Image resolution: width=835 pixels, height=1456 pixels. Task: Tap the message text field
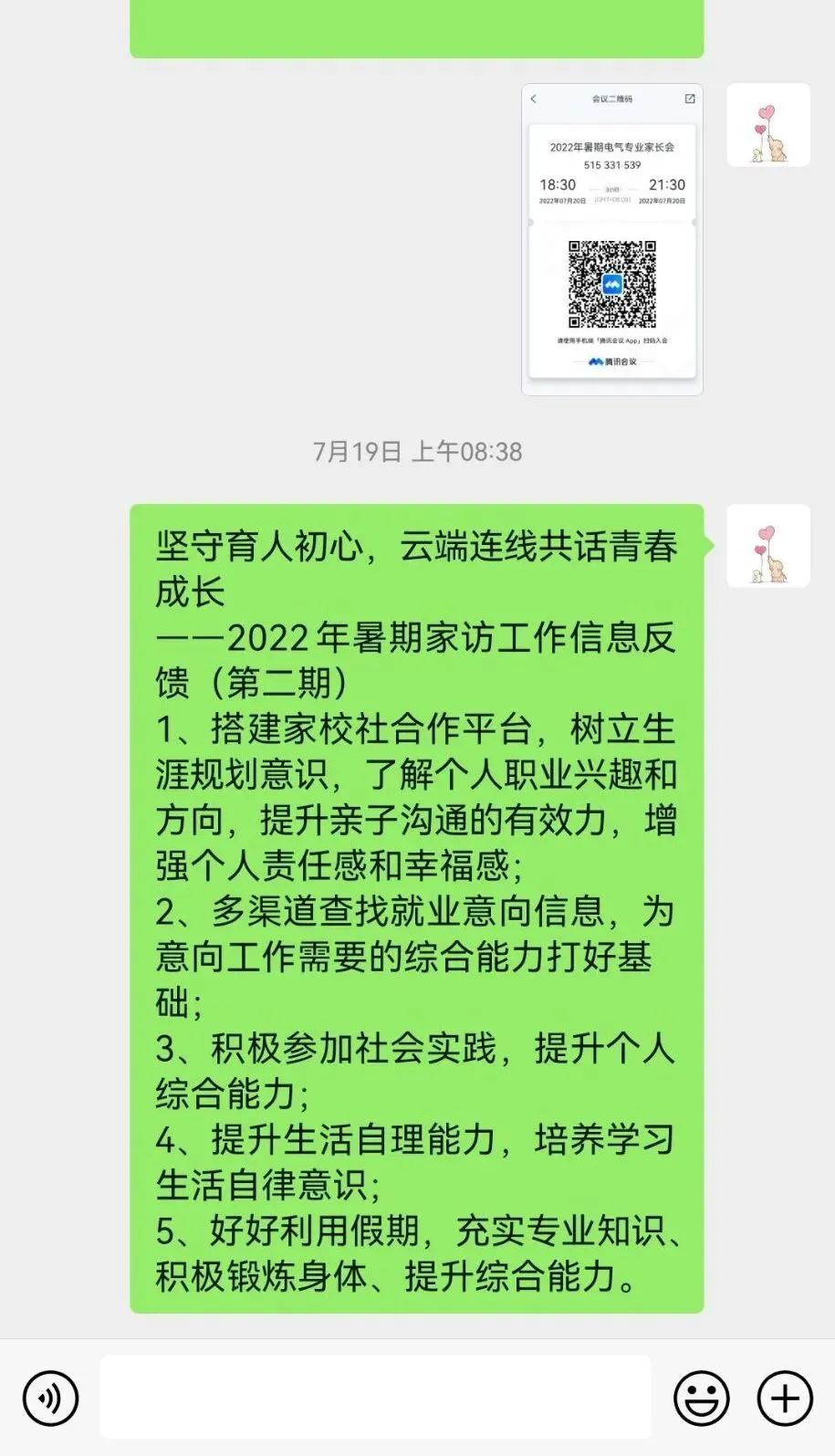tap(375, 1398)
